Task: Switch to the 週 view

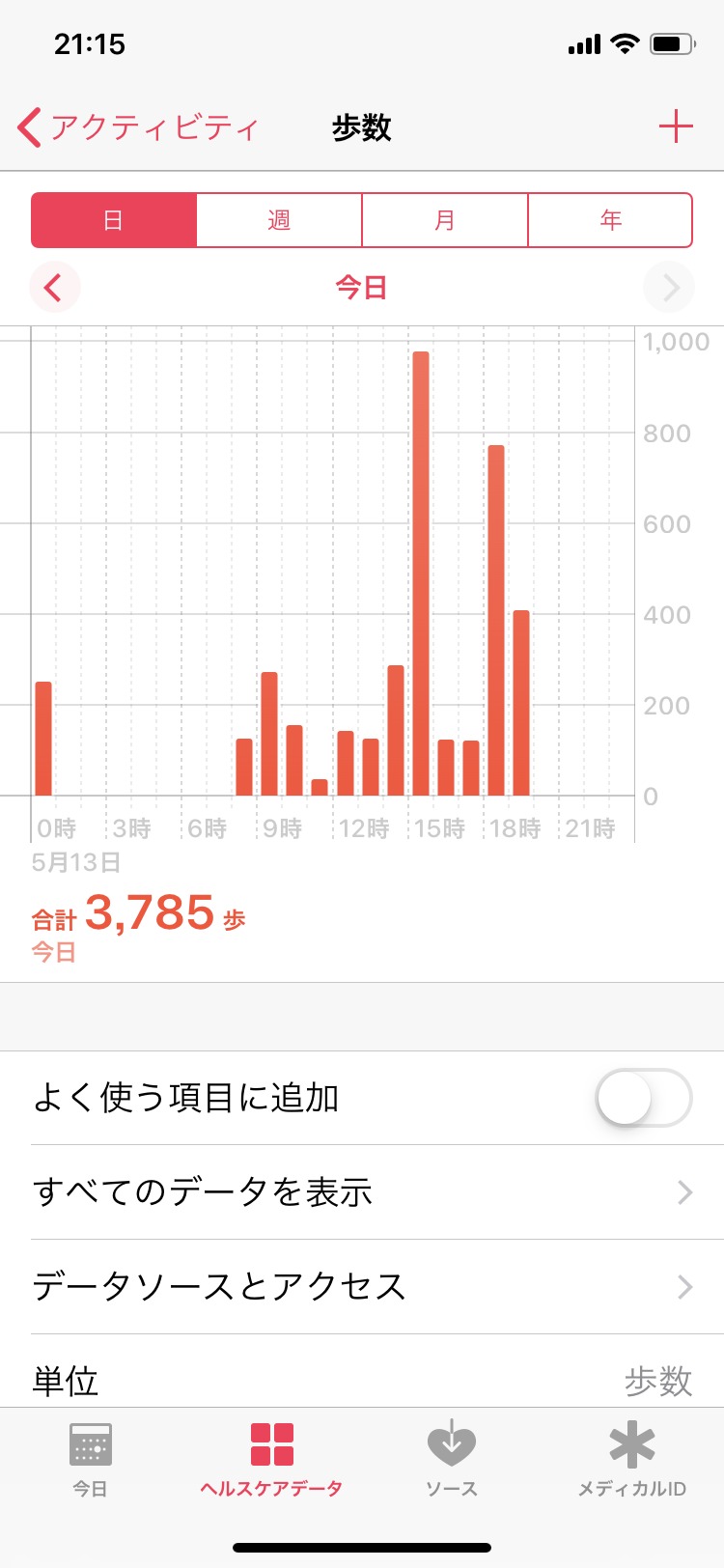Action: coord(279,220)
